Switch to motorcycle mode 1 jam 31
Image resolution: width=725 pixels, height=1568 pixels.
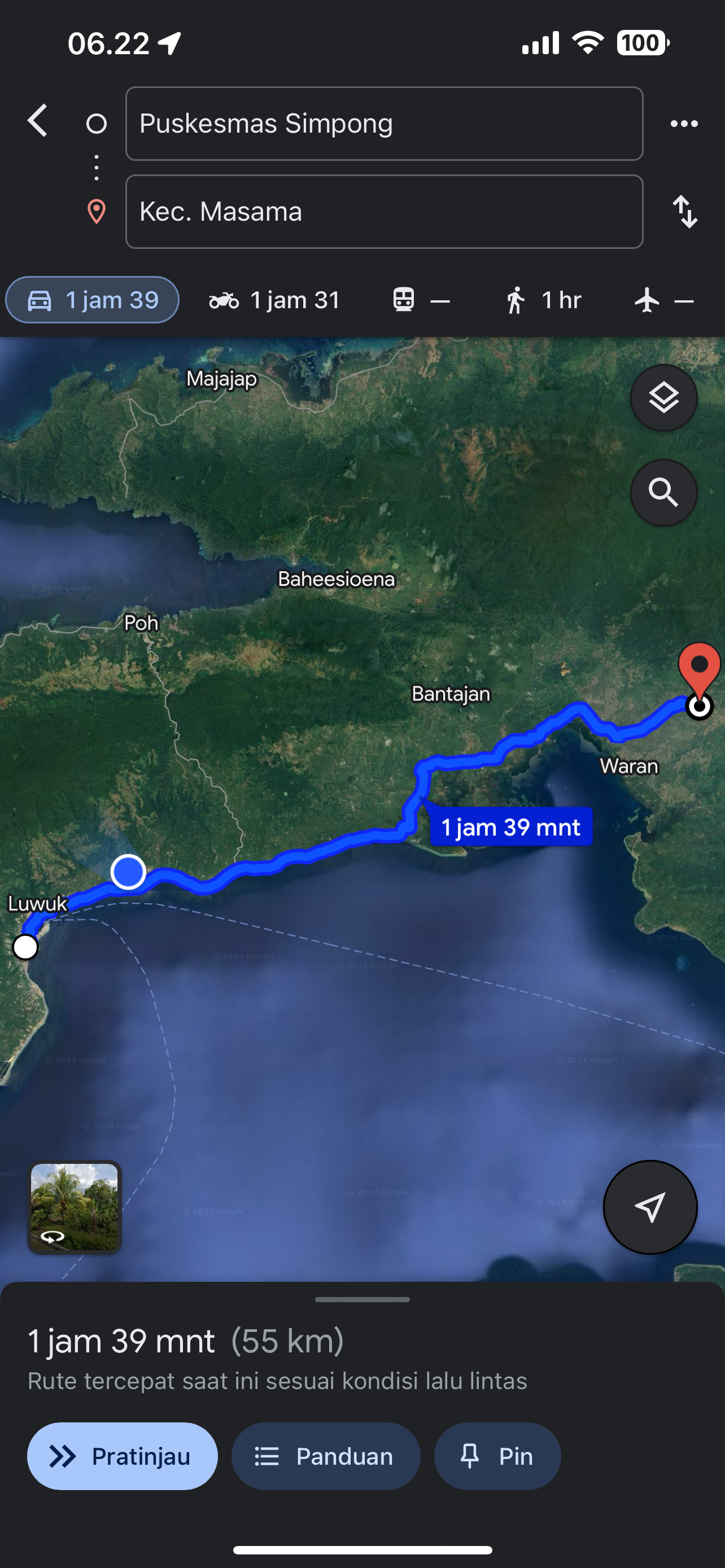point(274,300)
